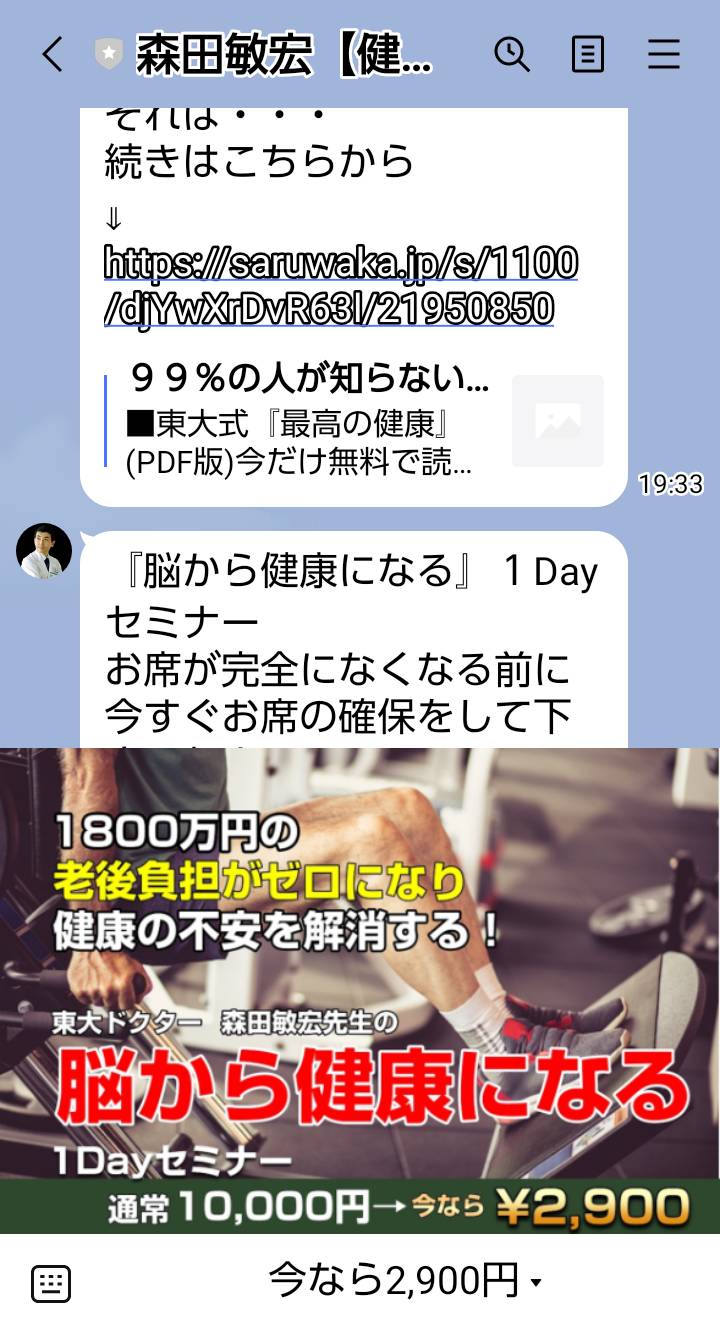Go back from the 森田敏宏 chat

click(52, 55)
